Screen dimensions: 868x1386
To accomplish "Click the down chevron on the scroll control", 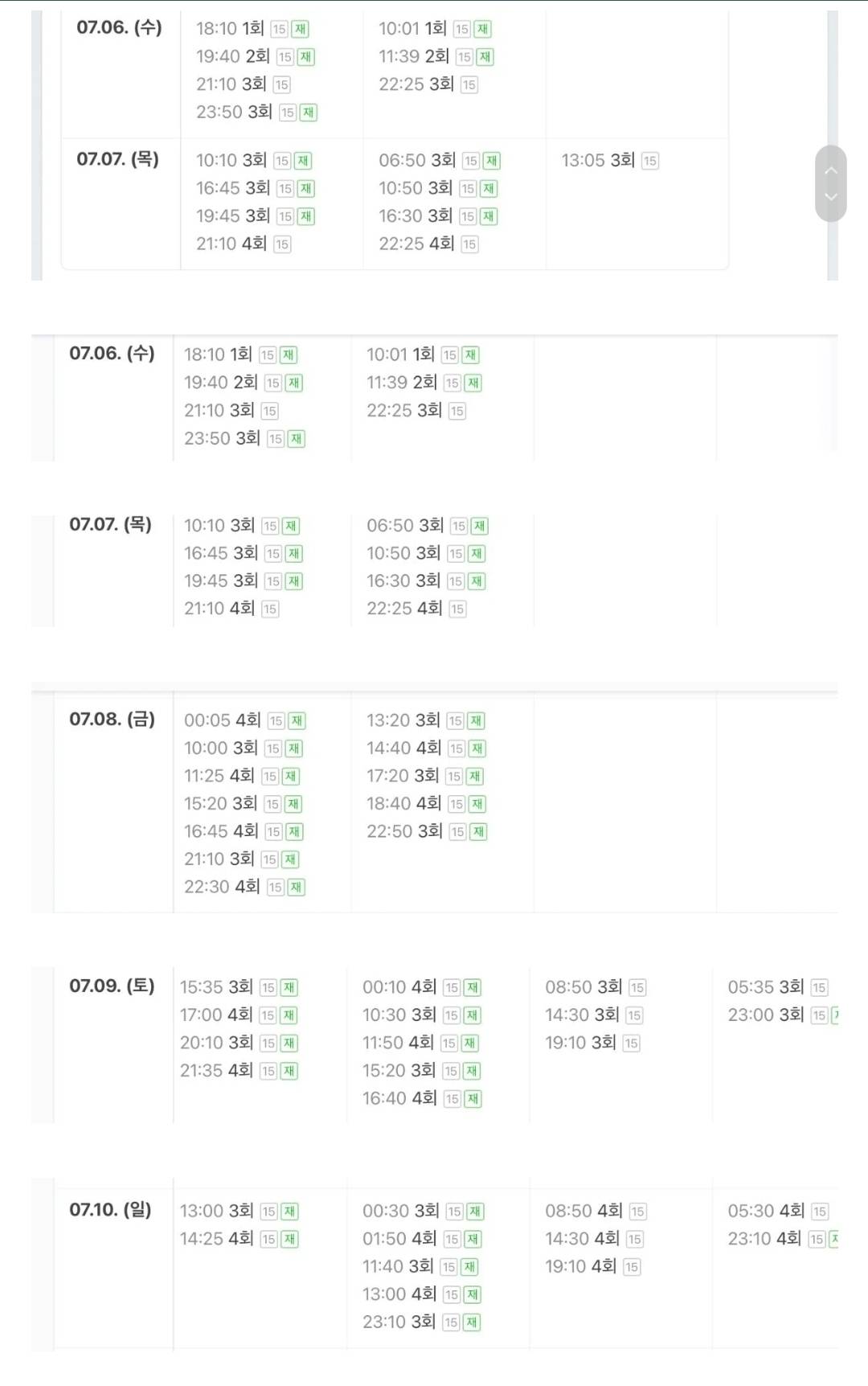I will (831, 198).
